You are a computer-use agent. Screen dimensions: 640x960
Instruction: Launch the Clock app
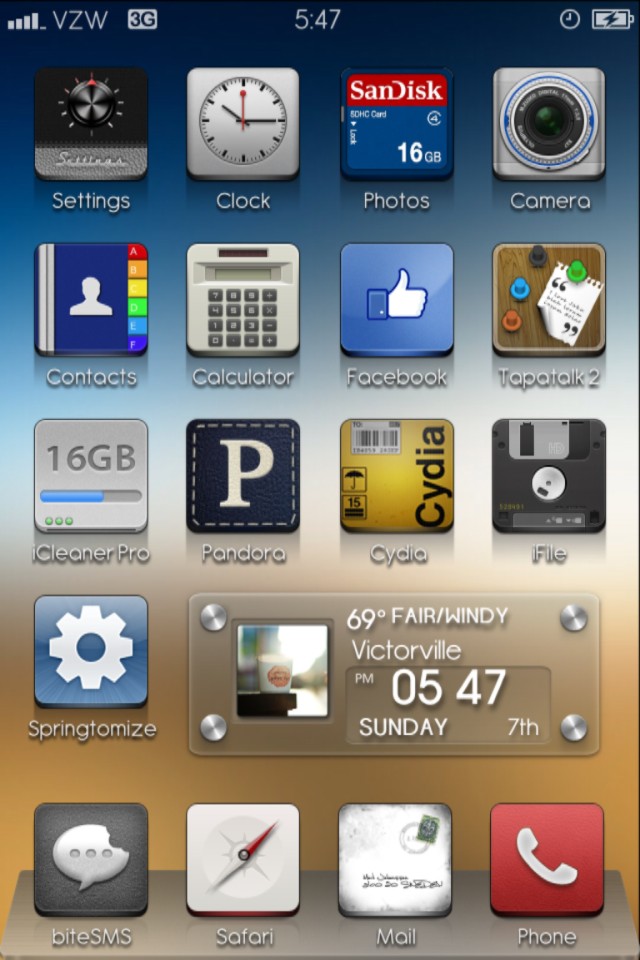[x=243, y=123]
